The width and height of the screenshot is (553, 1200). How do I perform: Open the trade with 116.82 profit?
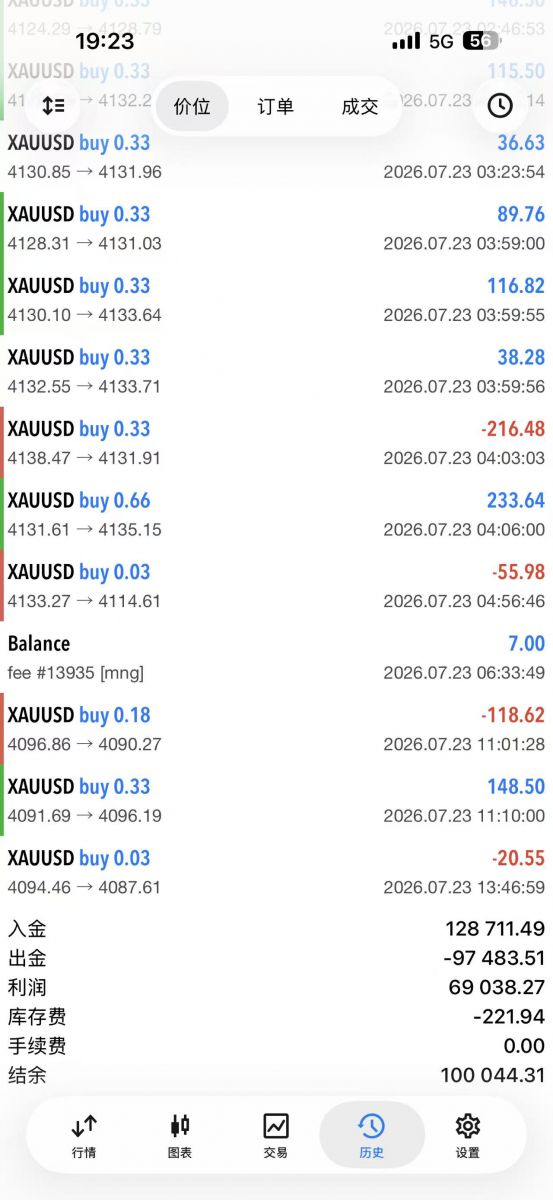276,300
